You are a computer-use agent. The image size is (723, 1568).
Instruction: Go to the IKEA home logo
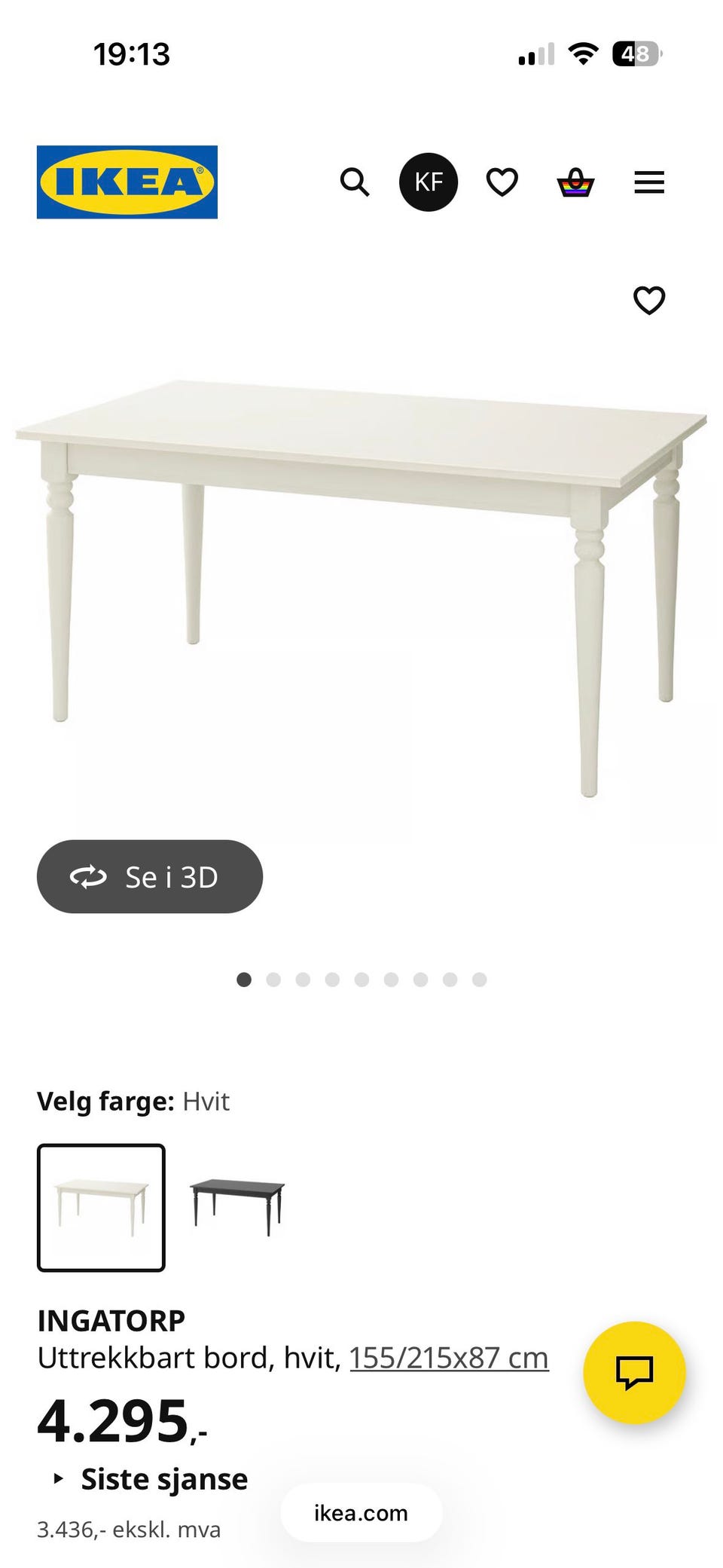(x=127, y=182)
